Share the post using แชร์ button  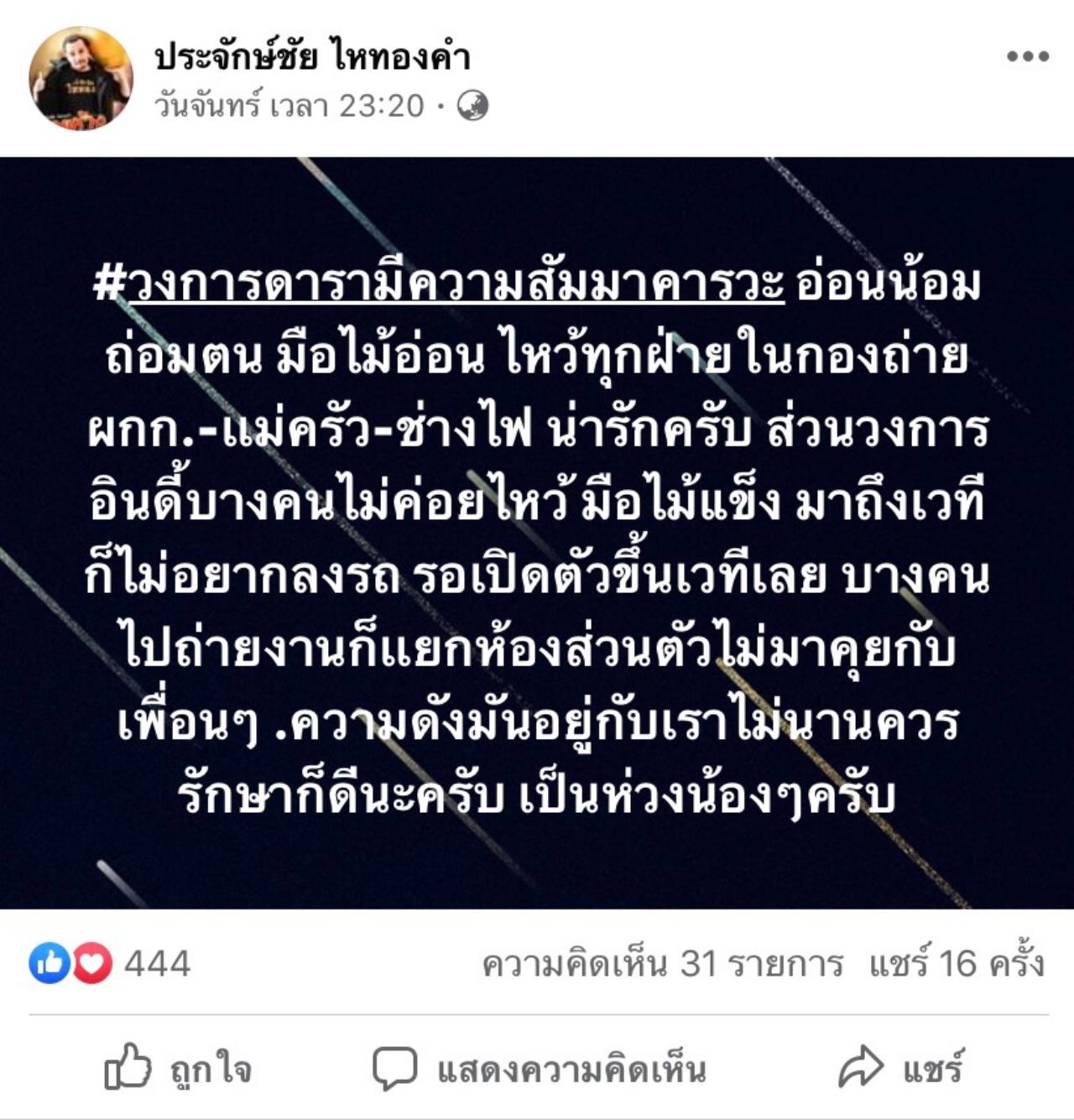click(x=900, y=1068)
